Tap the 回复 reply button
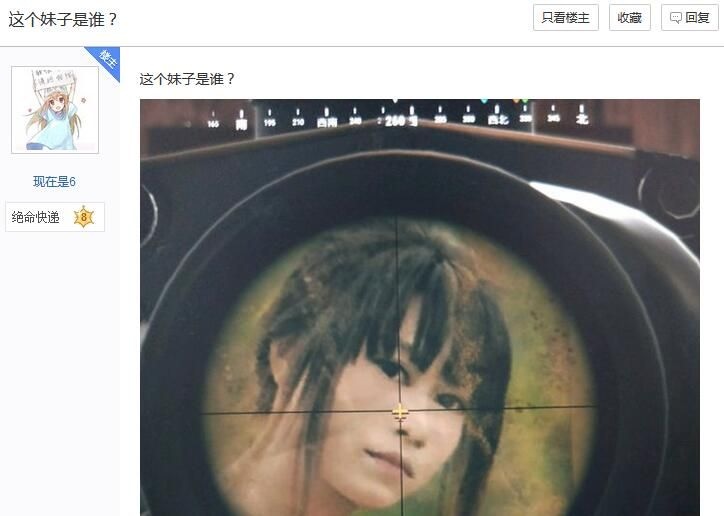Viewport: 724px width, 516px height. click(x=690, y=18)
